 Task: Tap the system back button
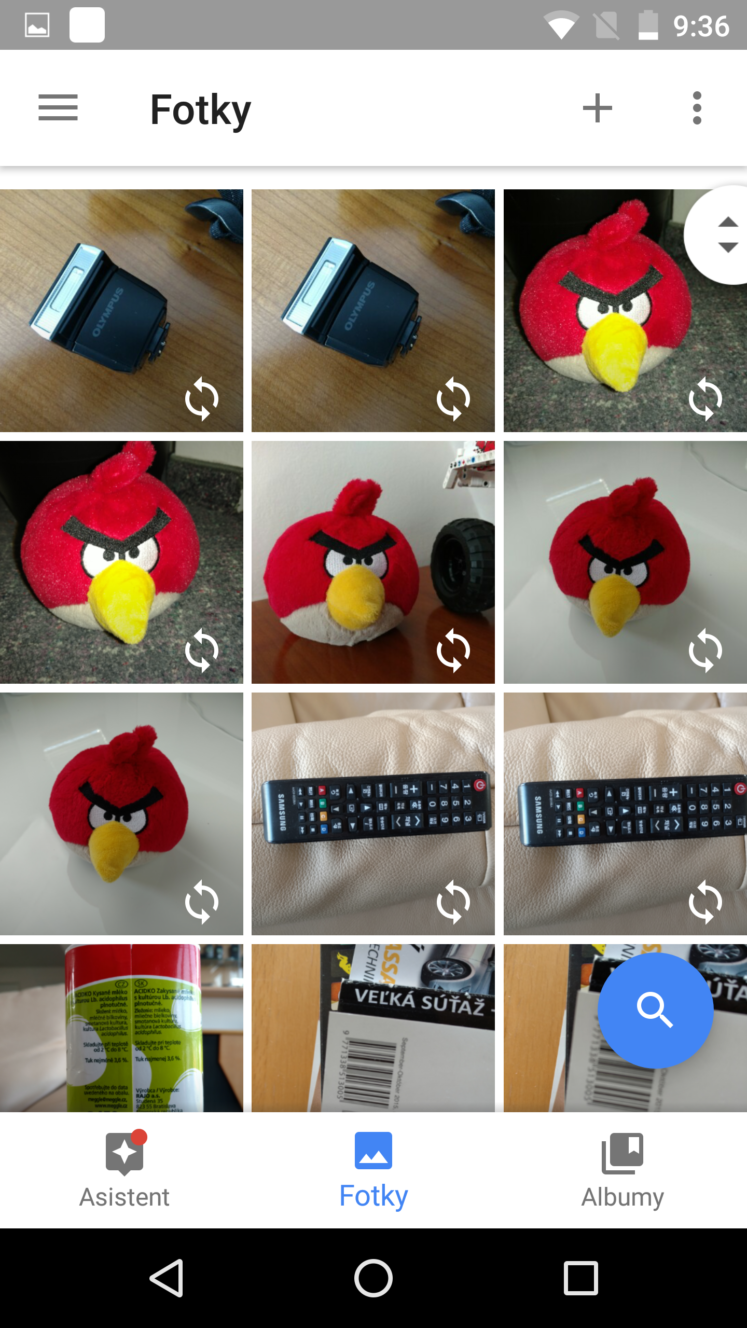(167, 1278)
